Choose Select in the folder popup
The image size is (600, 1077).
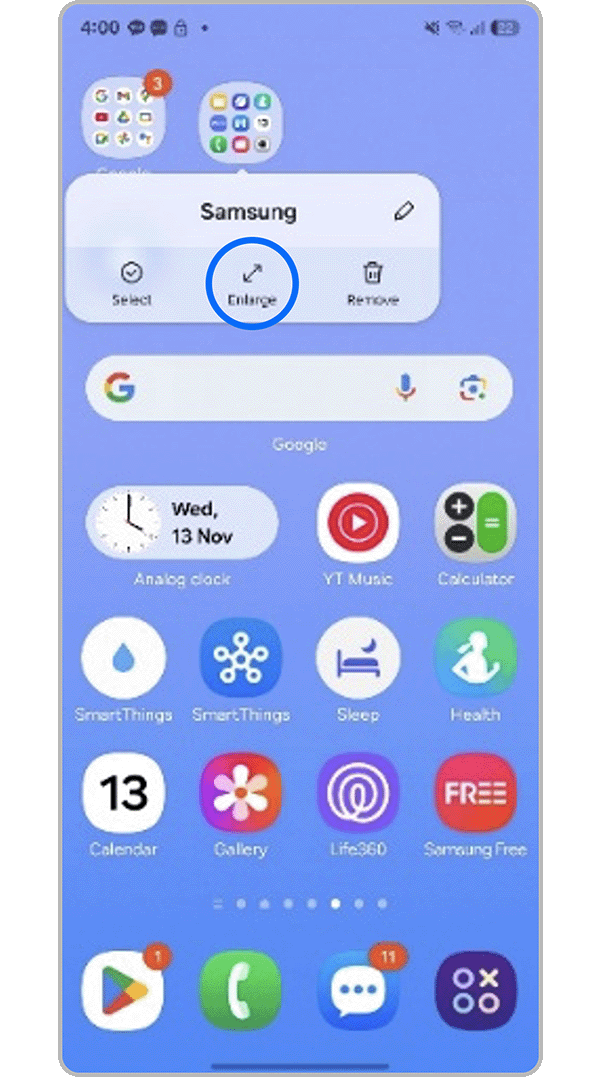131,282
